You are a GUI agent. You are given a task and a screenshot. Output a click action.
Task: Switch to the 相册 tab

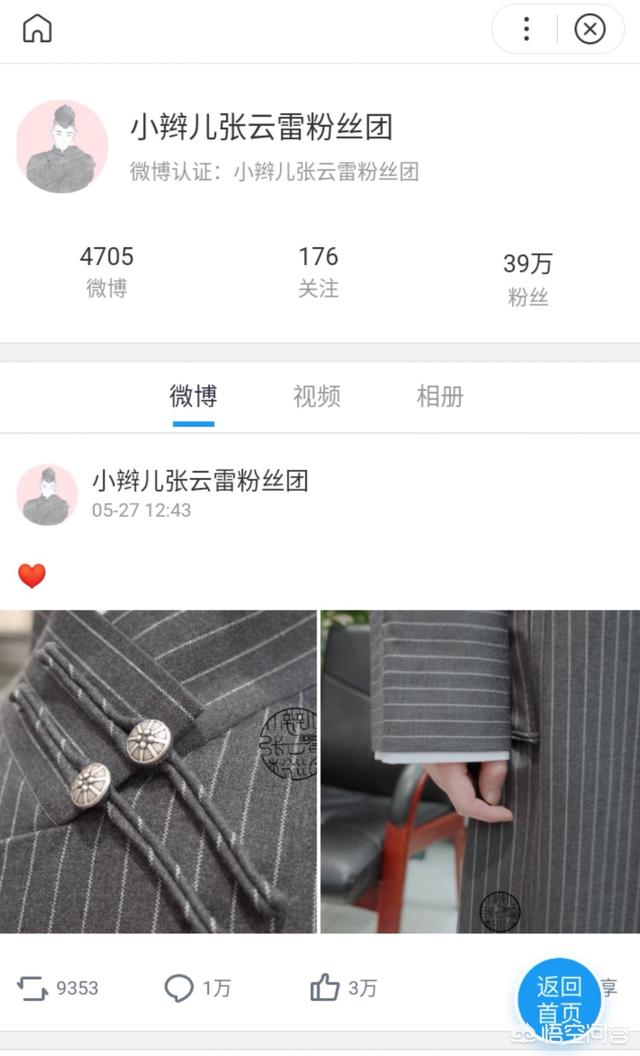440,396
